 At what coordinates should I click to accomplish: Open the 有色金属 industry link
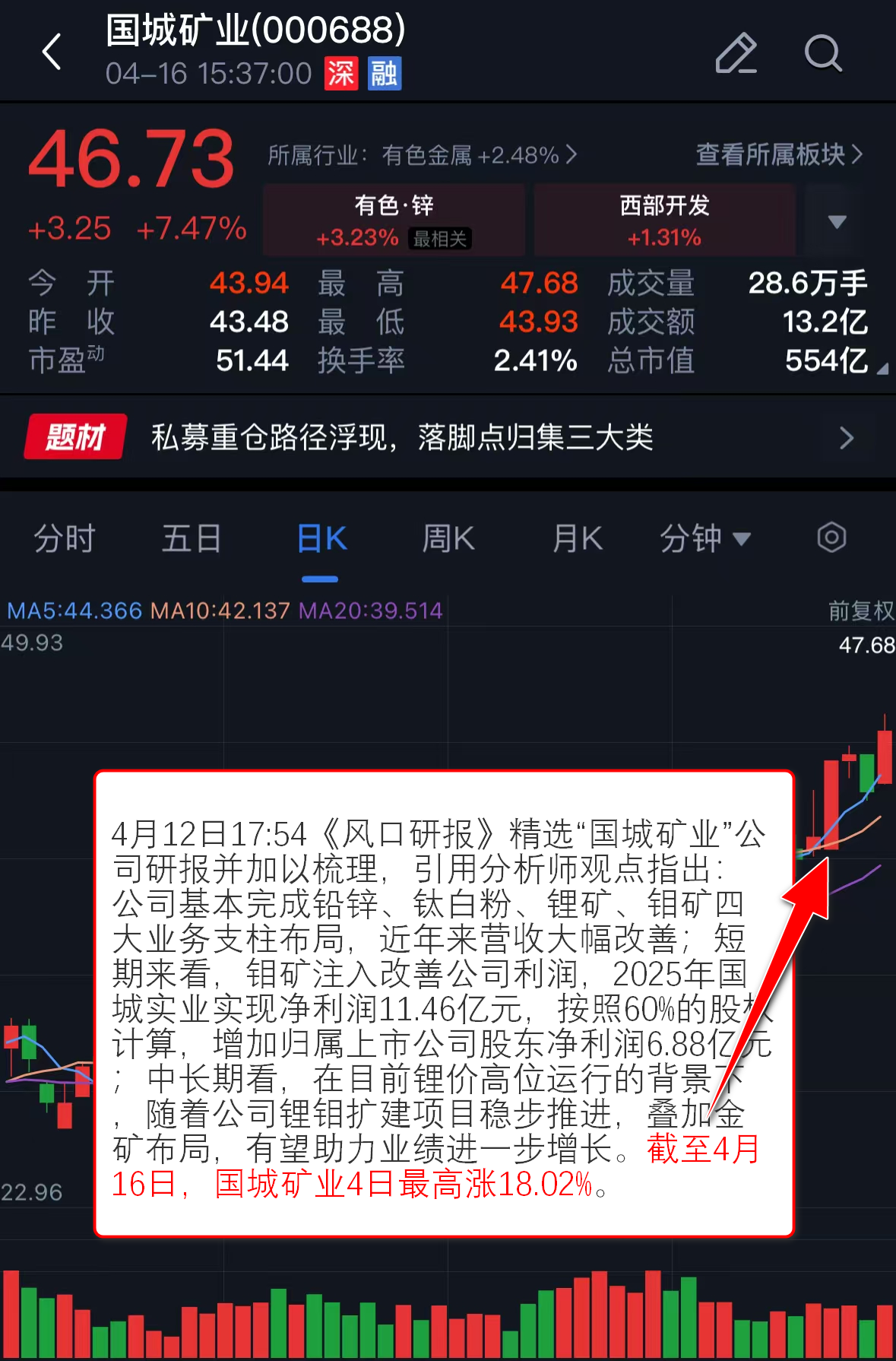(423, 155)
